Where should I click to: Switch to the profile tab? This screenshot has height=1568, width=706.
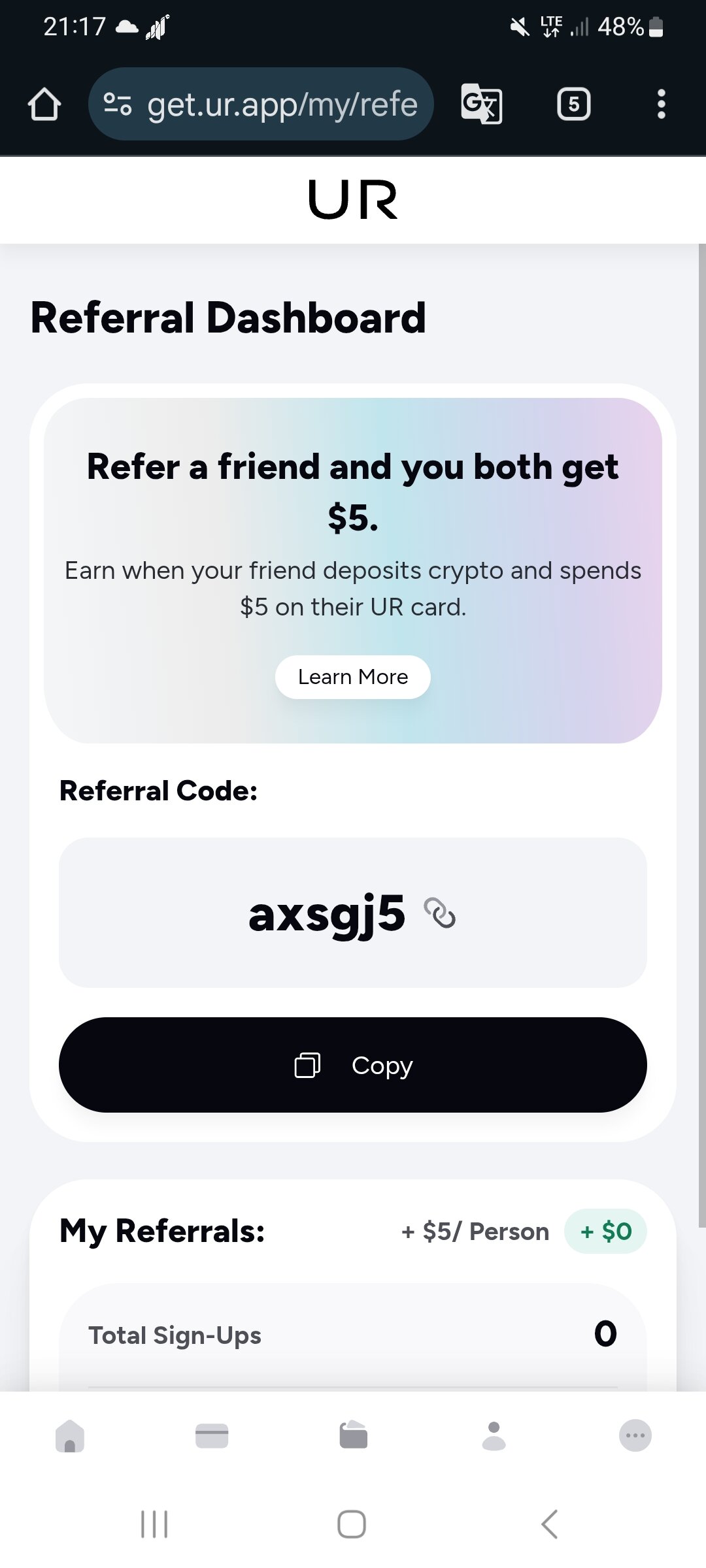tap(494, 1436)
